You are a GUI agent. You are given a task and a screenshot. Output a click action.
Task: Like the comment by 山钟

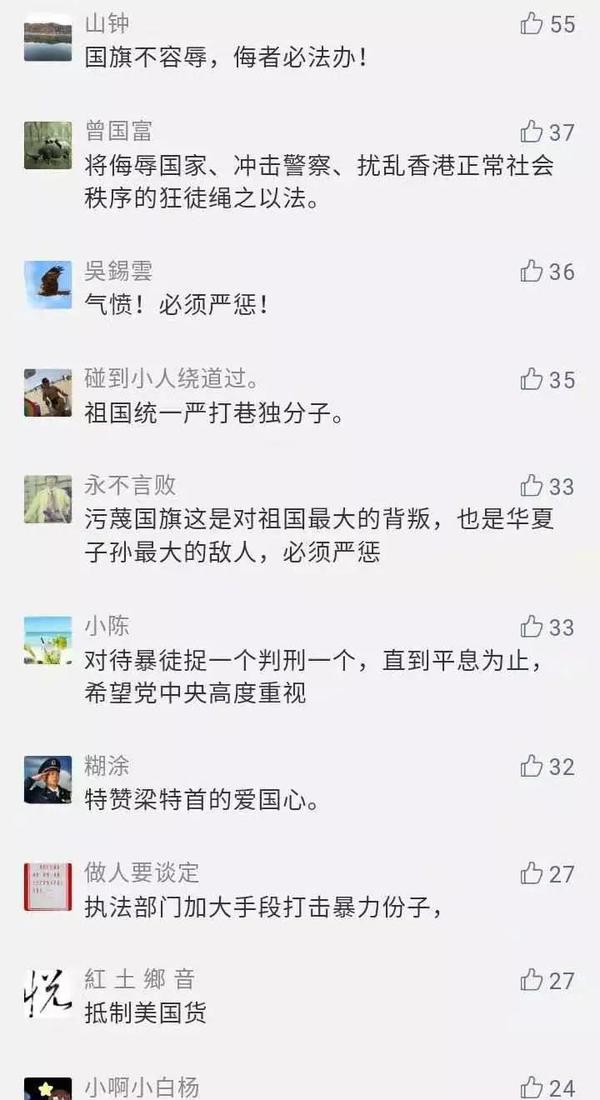[531, 24]
